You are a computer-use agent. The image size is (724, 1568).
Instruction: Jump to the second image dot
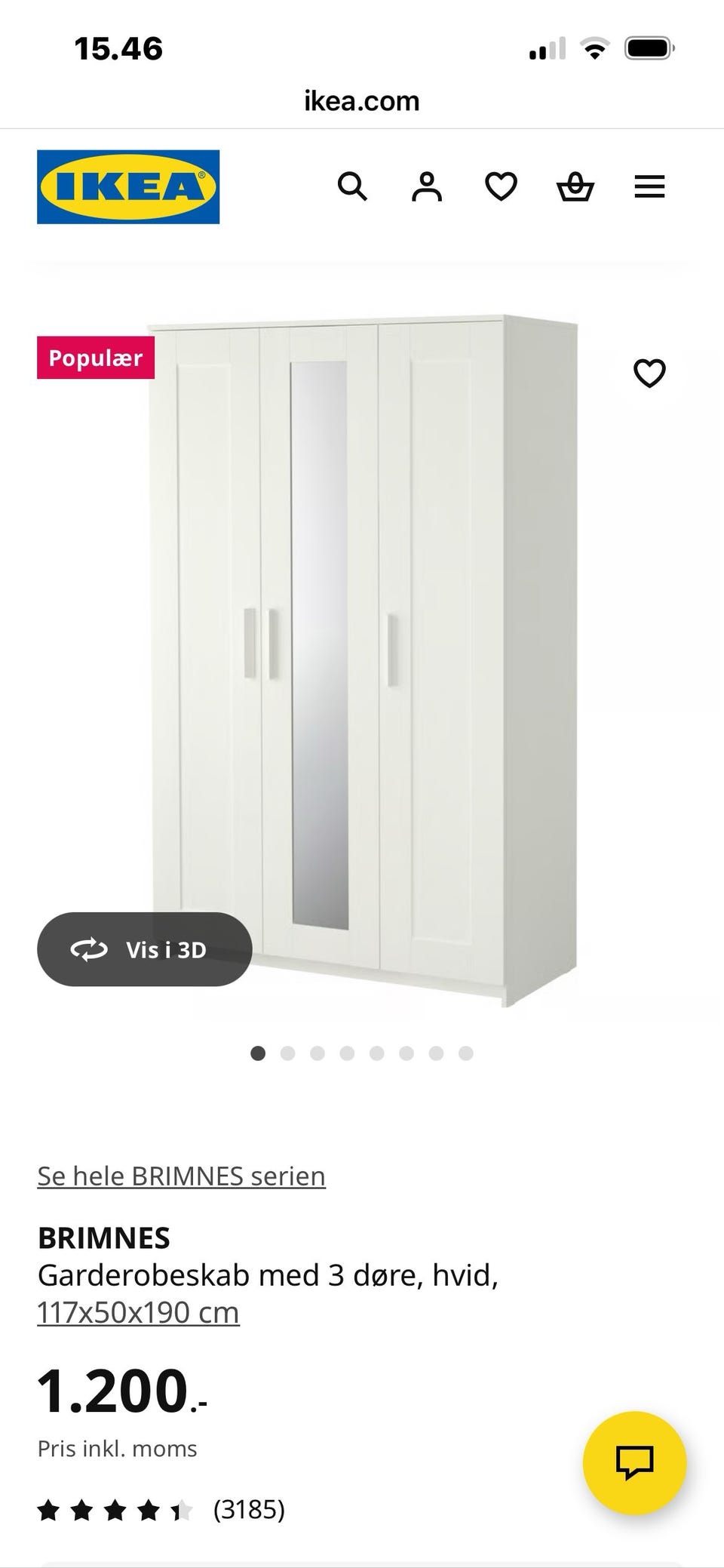(287, 1053)
